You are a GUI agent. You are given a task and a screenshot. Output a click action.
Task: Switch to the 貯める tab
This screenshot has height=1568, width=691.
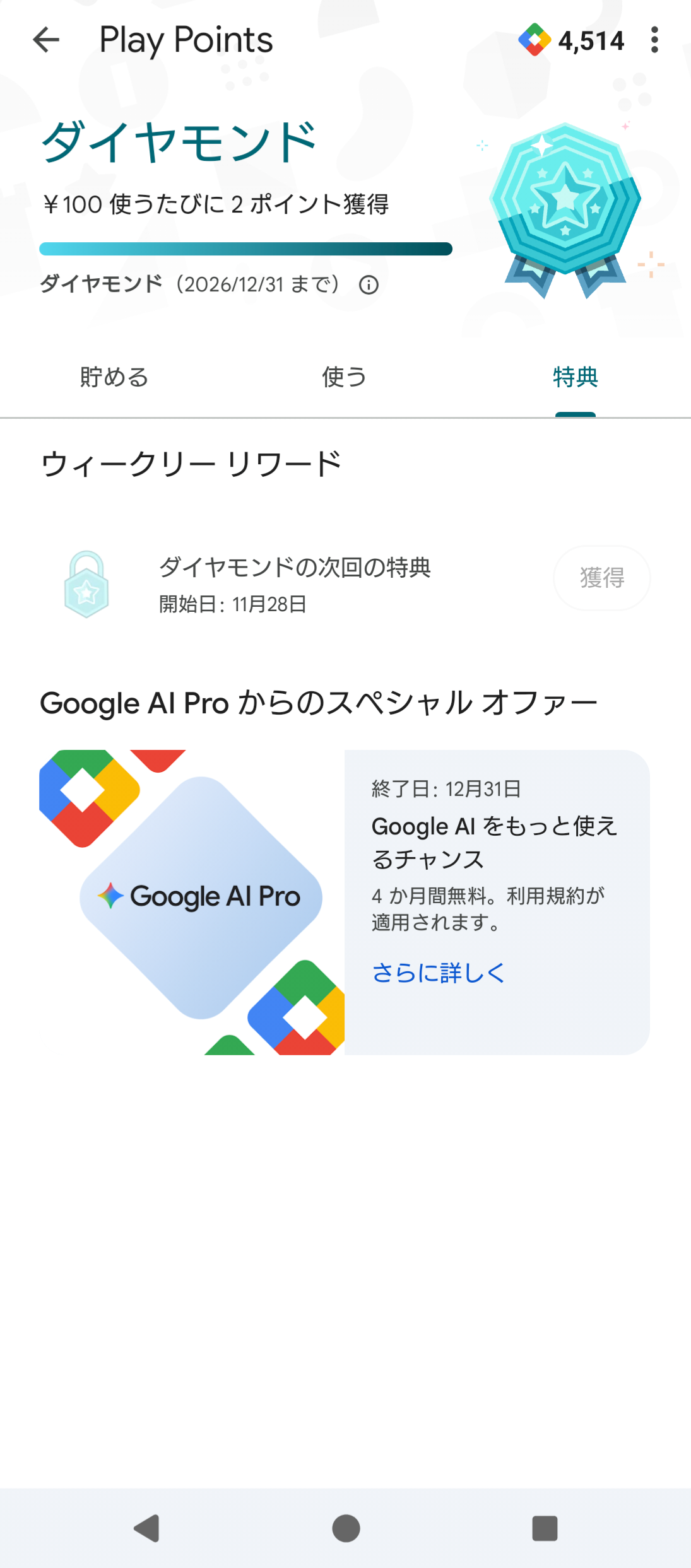114,377
